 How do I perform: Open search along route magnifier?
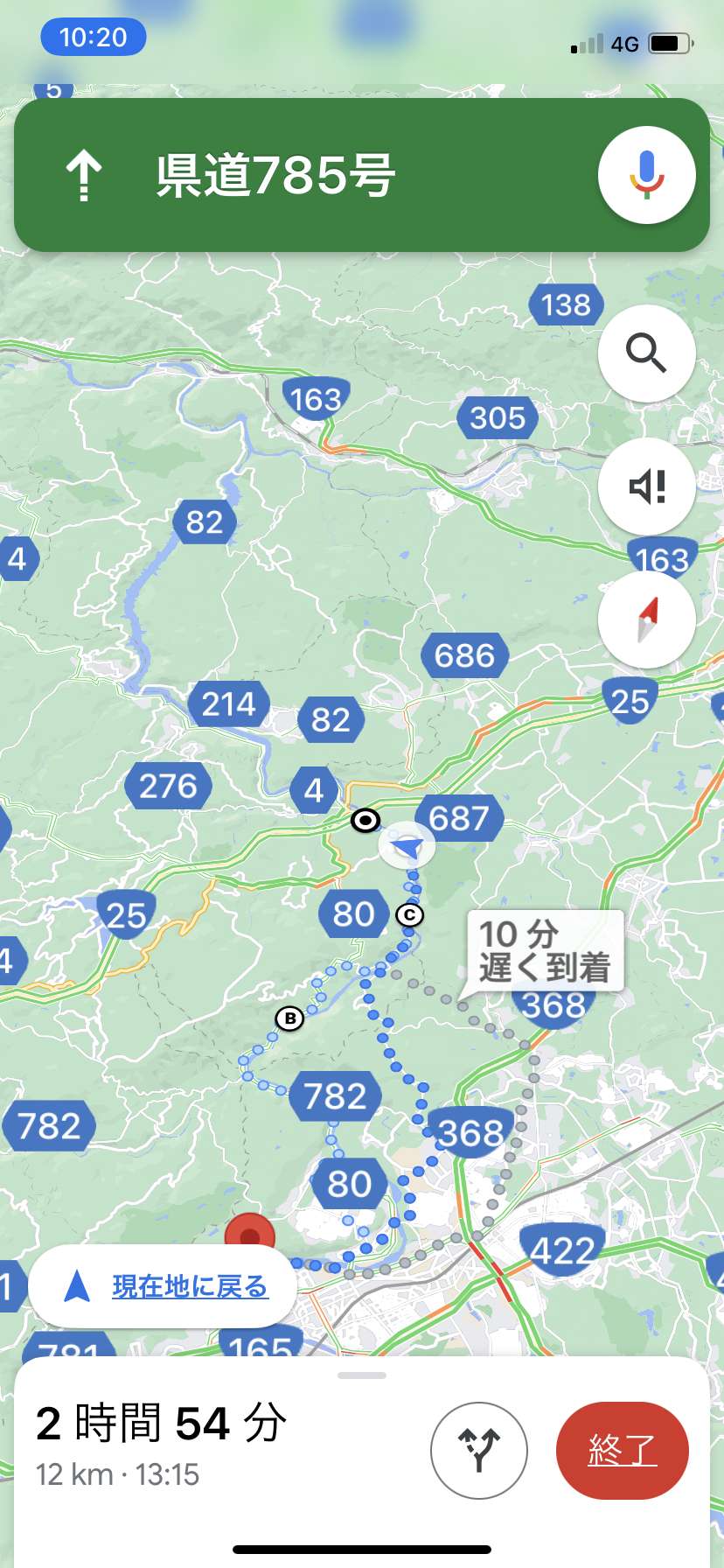coord(646,353)
